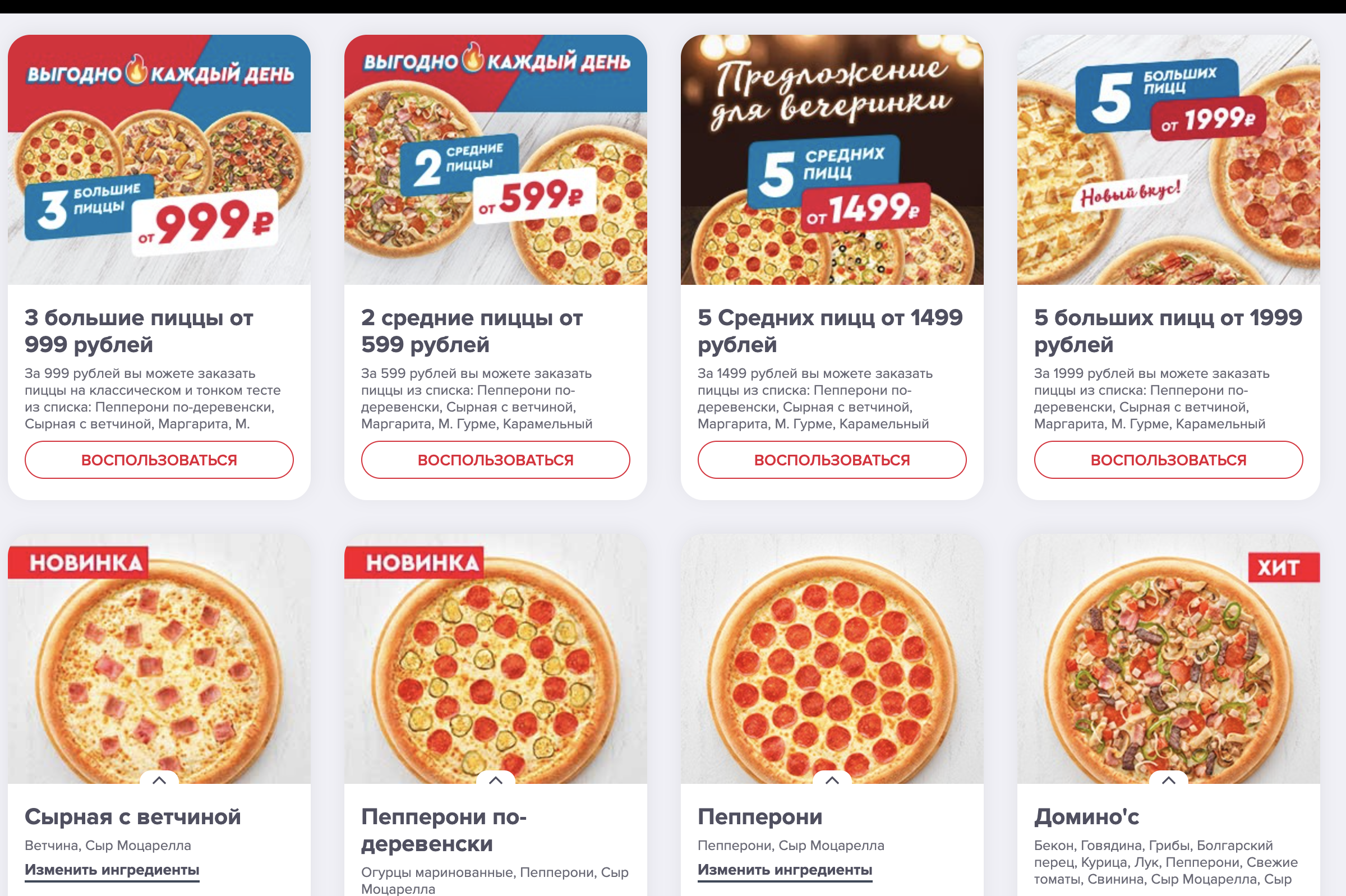1346x896 pixels.
Task: Tap ВОСПОЛЬЗОВАТЬСЯ for 5 больших пицц offer
Action: (1168, 459)
